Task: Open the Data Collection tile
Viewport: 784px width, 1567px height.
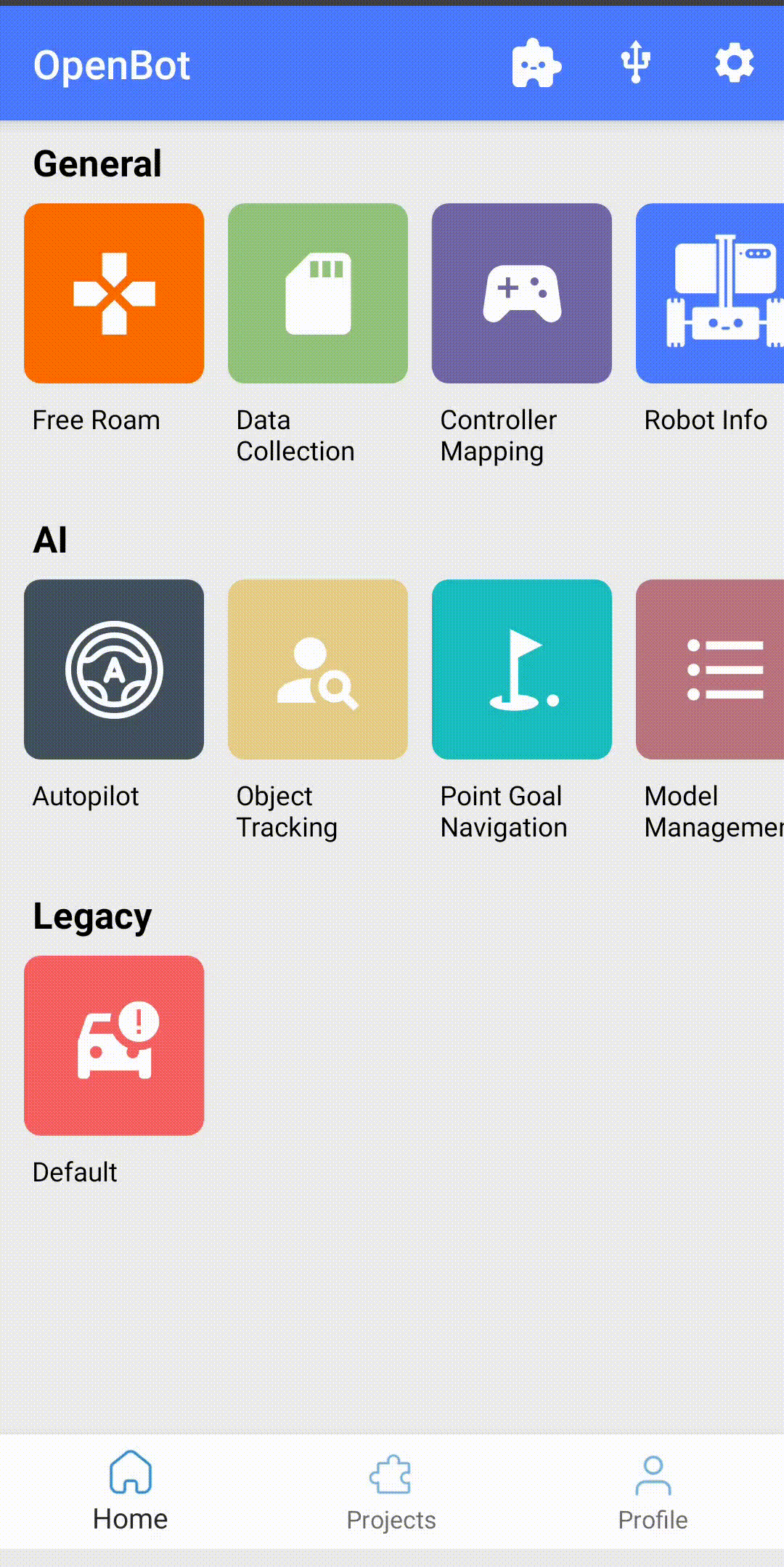Action: (318, 293)
